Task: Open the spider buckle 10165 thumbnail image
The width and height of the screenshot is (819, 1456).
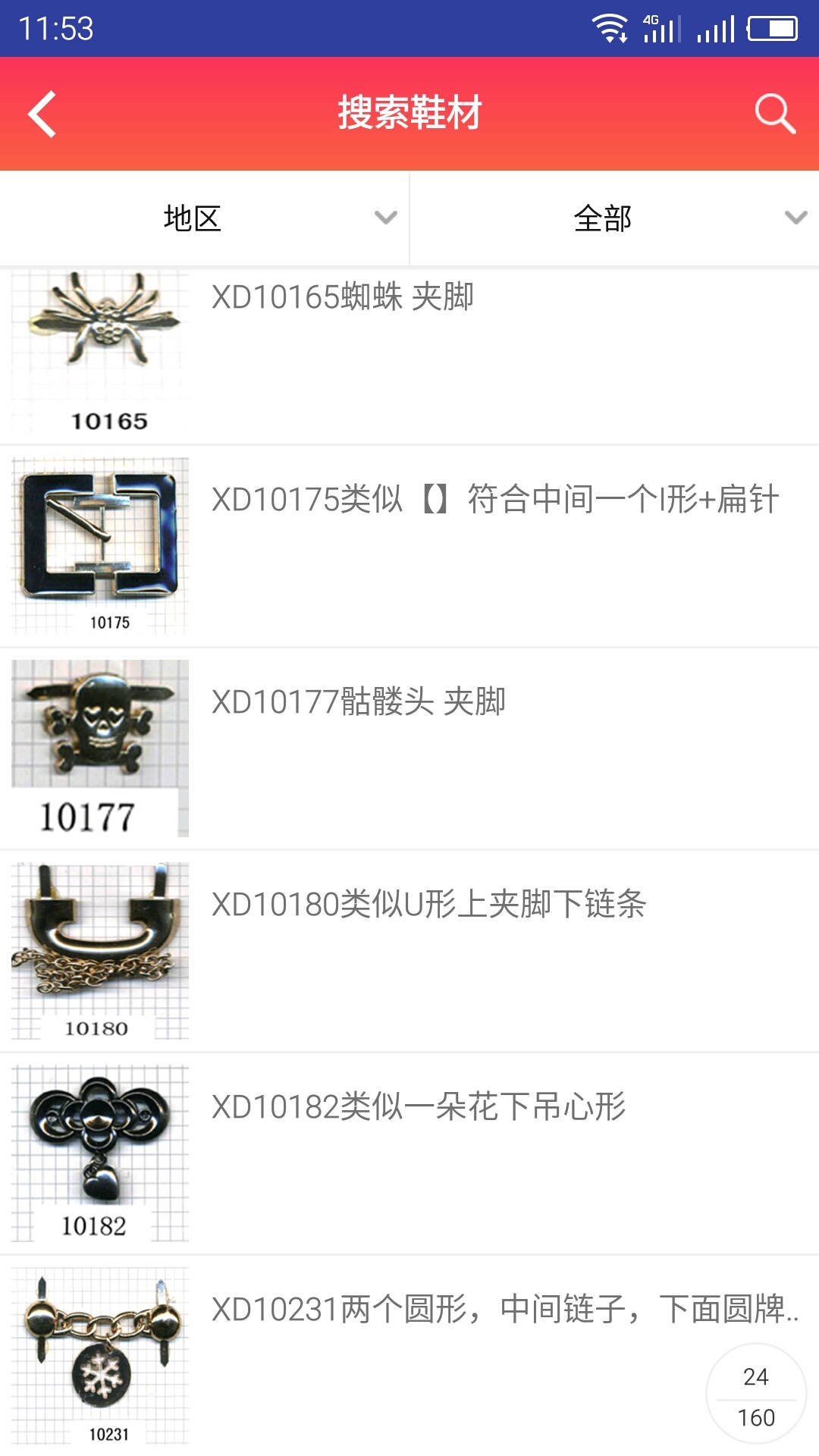Action: point(99,353)
